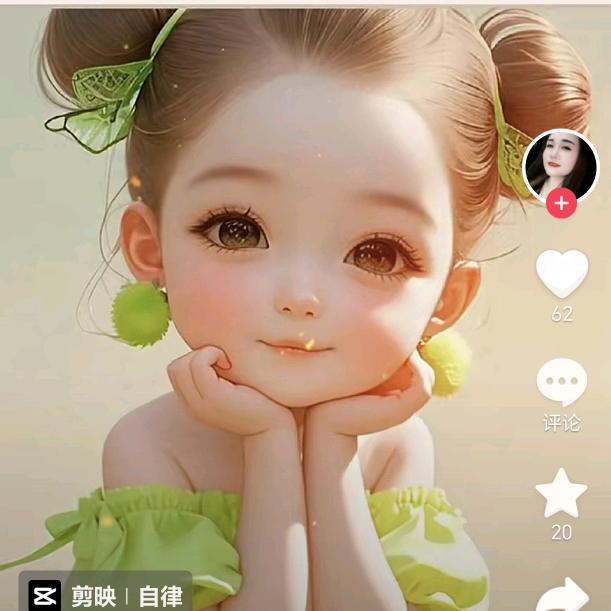Image resolution: width=611 pixels, height=611 pixels.
Task: Open the 剪映 自律 template tag
Action: click(x=106, y=594)
